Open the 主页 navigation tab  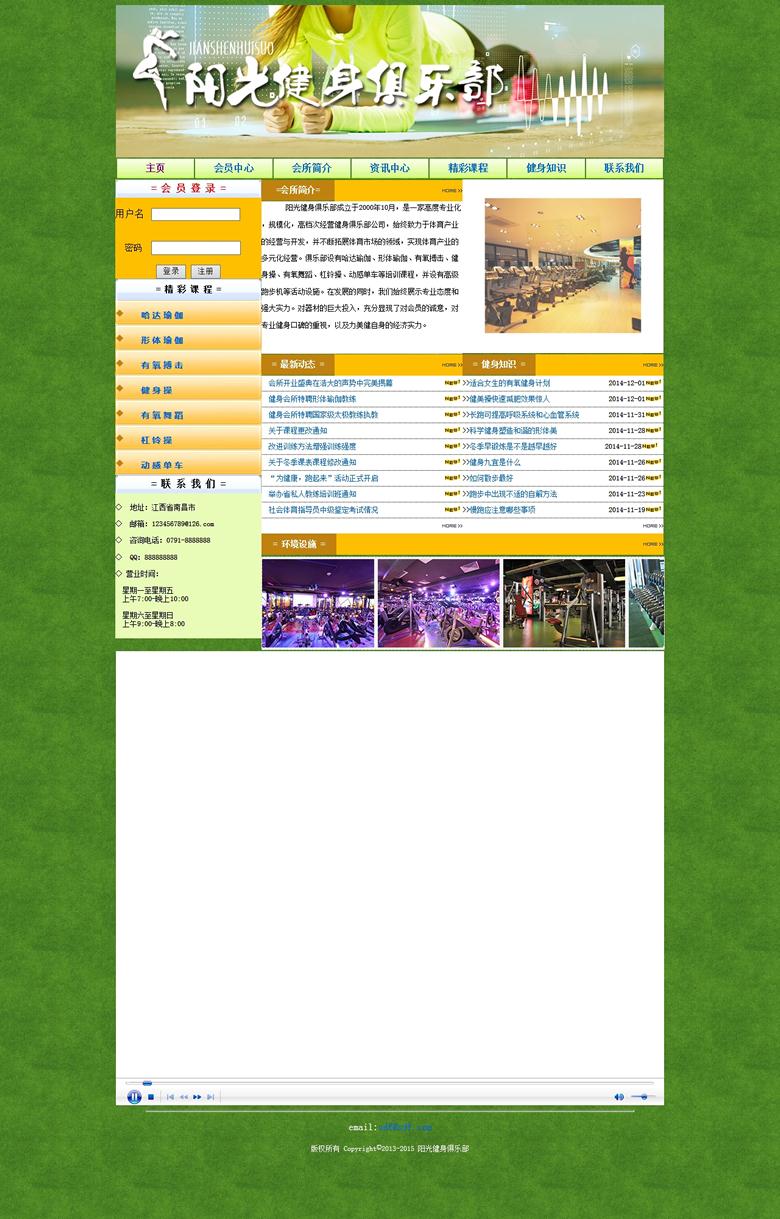tap(155, 168)
